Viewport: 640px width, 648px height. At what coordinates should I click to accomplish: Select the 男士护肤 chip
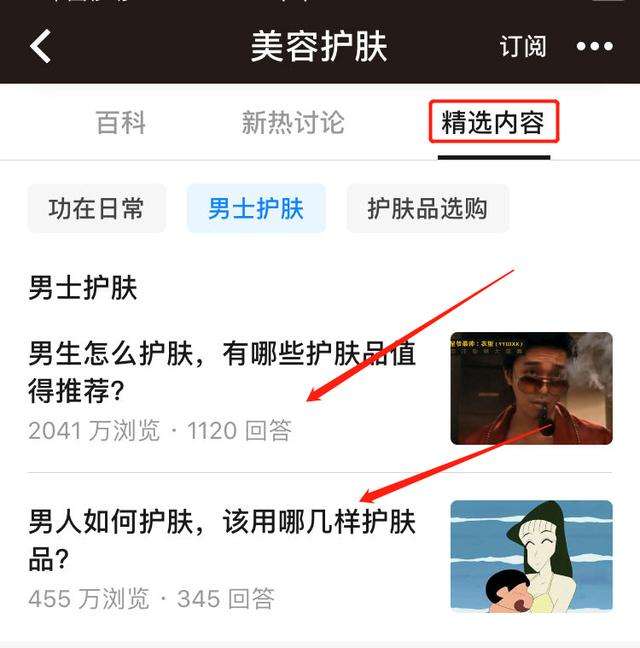[255, 208]
